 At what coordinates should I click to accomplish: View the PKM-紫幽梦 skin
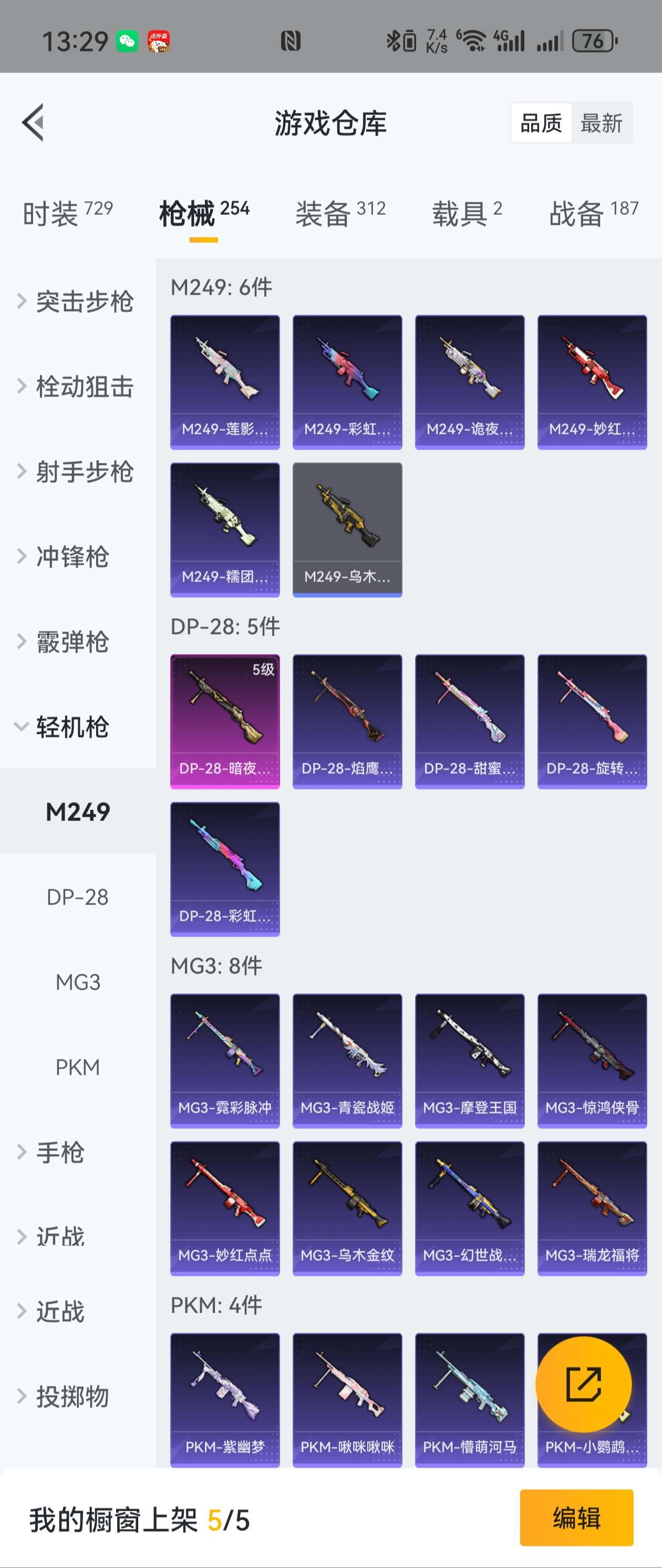[x=225, y=1400]
